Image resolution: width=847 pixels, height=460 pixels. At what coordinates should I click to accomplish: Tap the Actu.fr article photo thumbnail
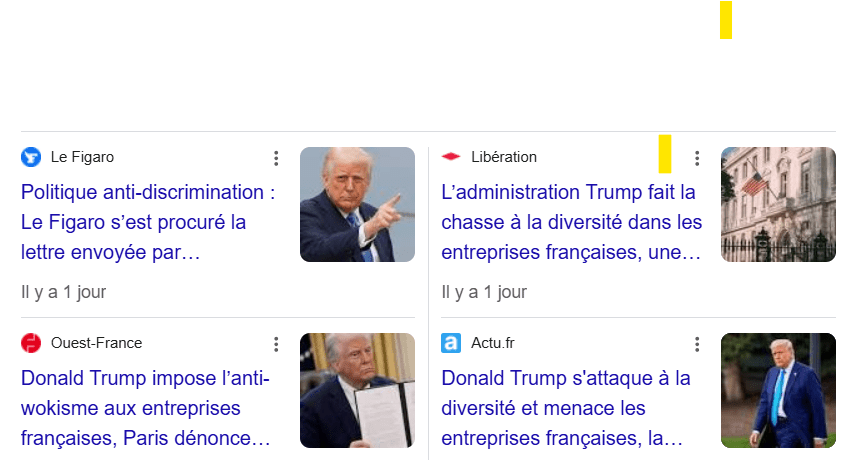click(x=778, y=391)
